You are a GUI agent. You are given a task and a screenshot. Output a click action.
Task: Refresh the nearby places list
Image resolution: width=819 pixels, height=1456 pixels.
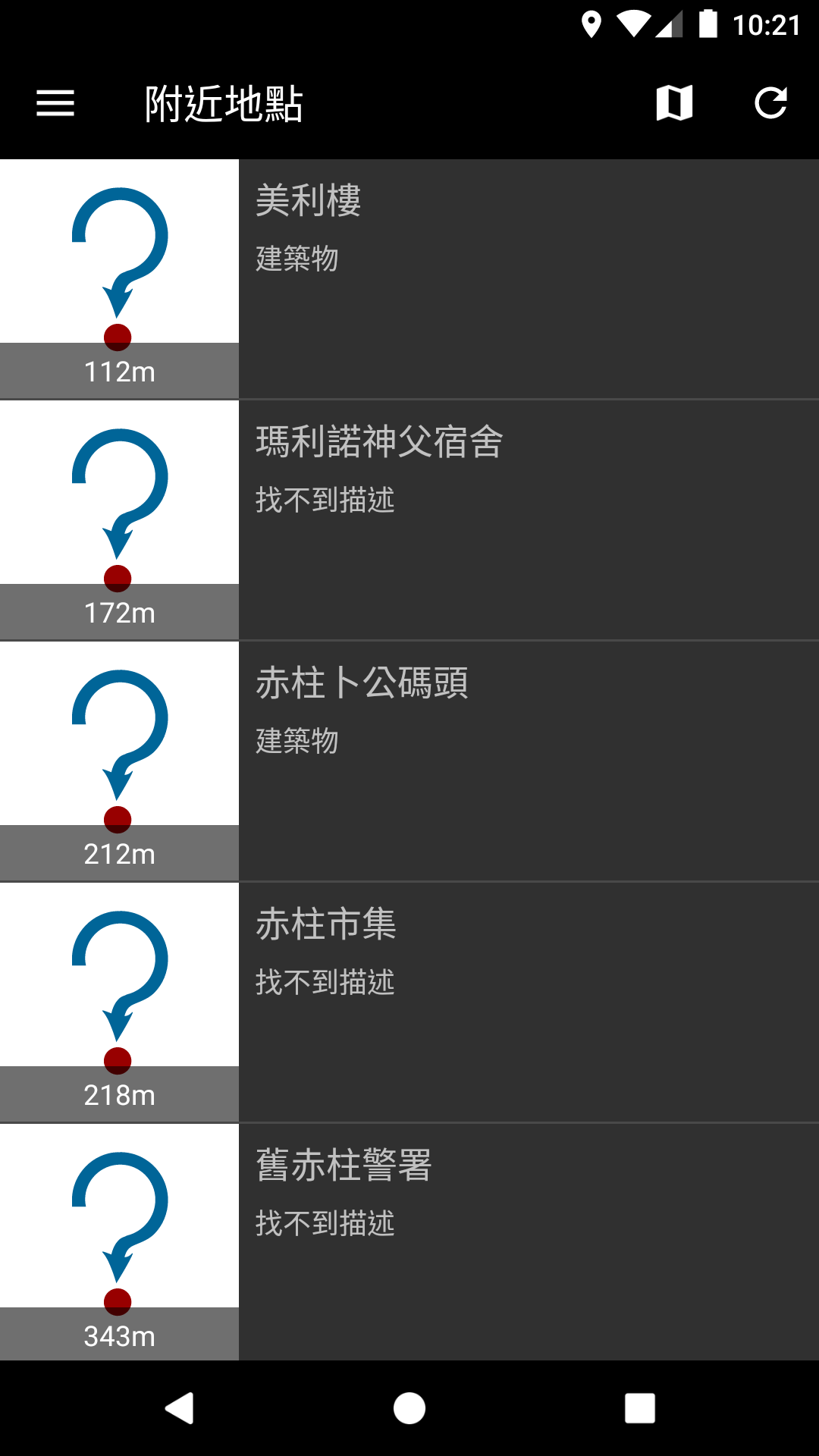[x=770, y=103]
